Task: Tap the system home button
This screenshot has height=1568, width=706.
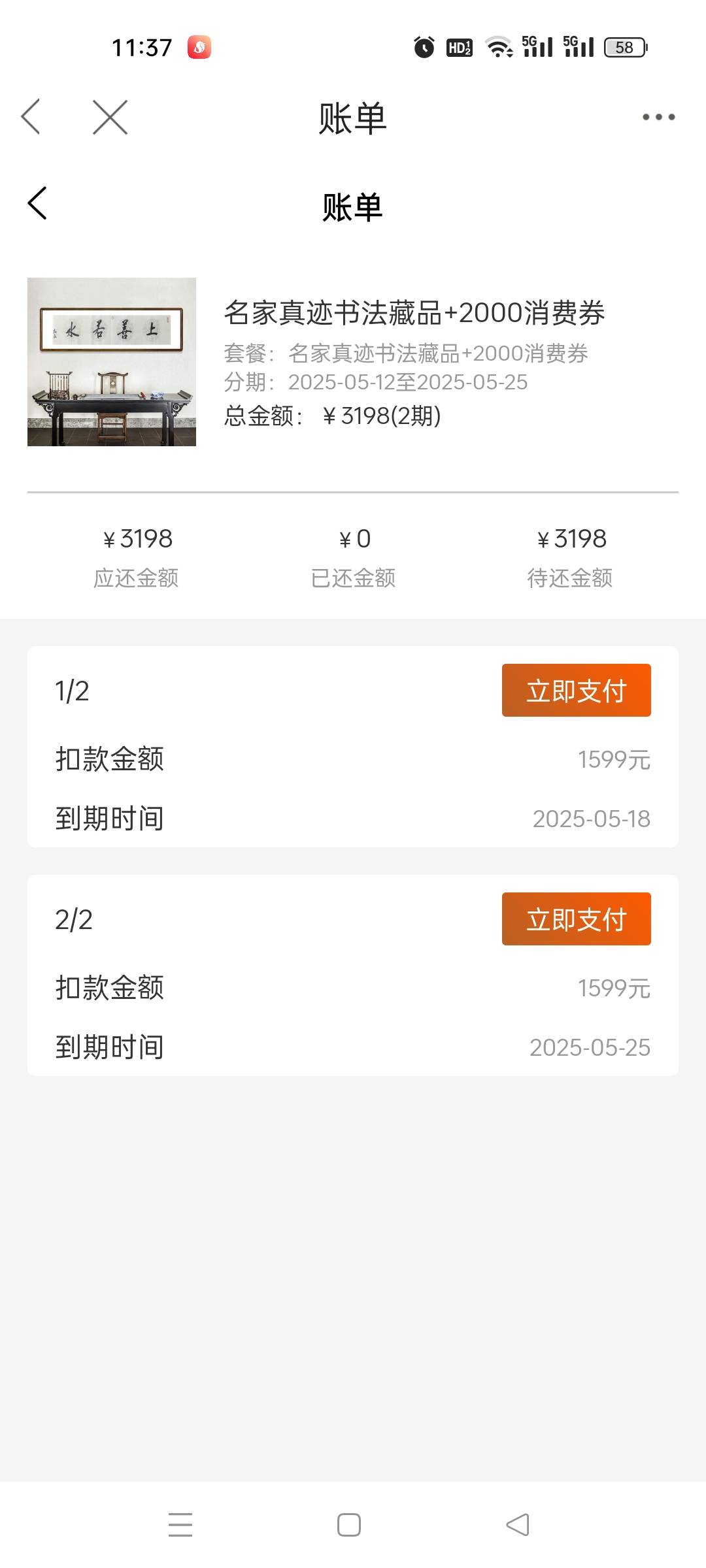Action: click(349, 1525)
